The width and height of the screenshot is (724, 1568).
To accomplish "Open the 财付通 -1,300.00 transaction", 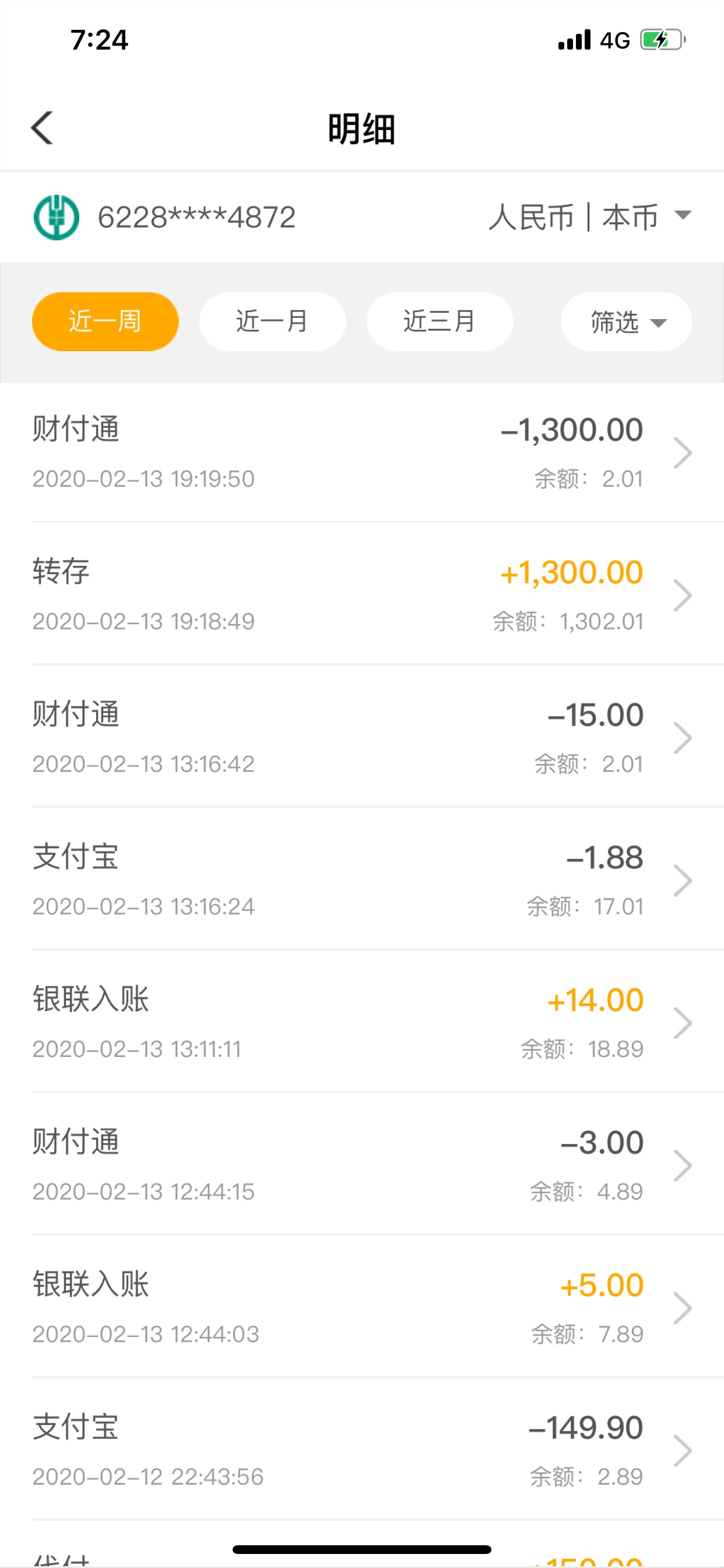I will 362,452.
